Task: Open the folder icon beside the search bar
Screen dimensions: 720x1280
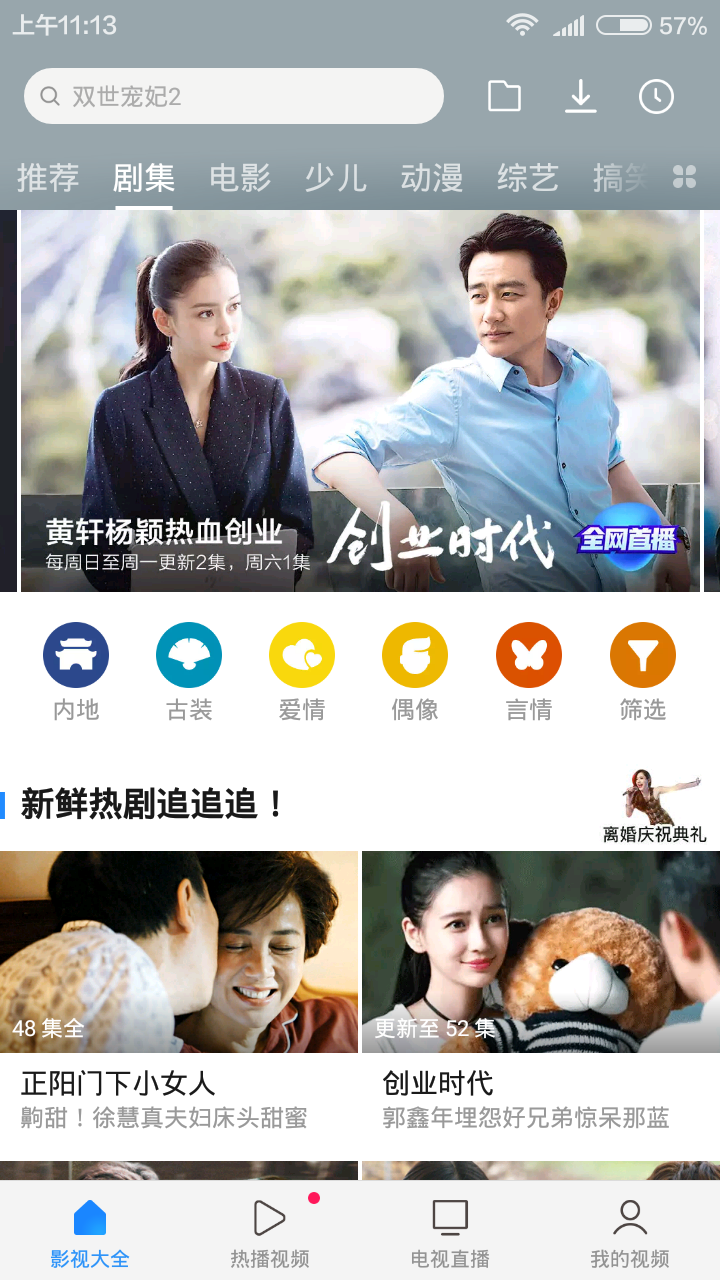Action: (x=503, y=96)
